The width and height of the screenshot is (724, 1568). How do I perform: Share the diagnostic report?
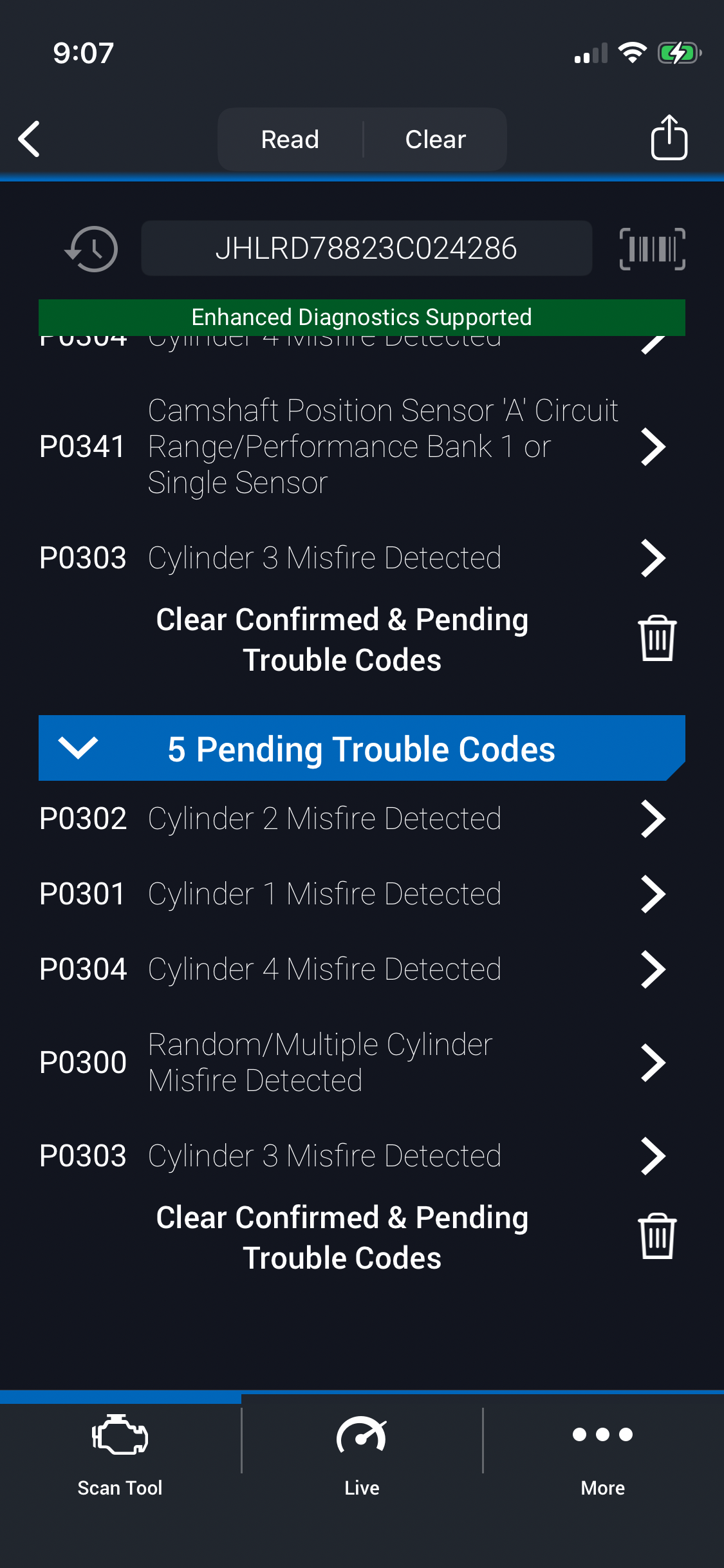[x=669, y=138]
